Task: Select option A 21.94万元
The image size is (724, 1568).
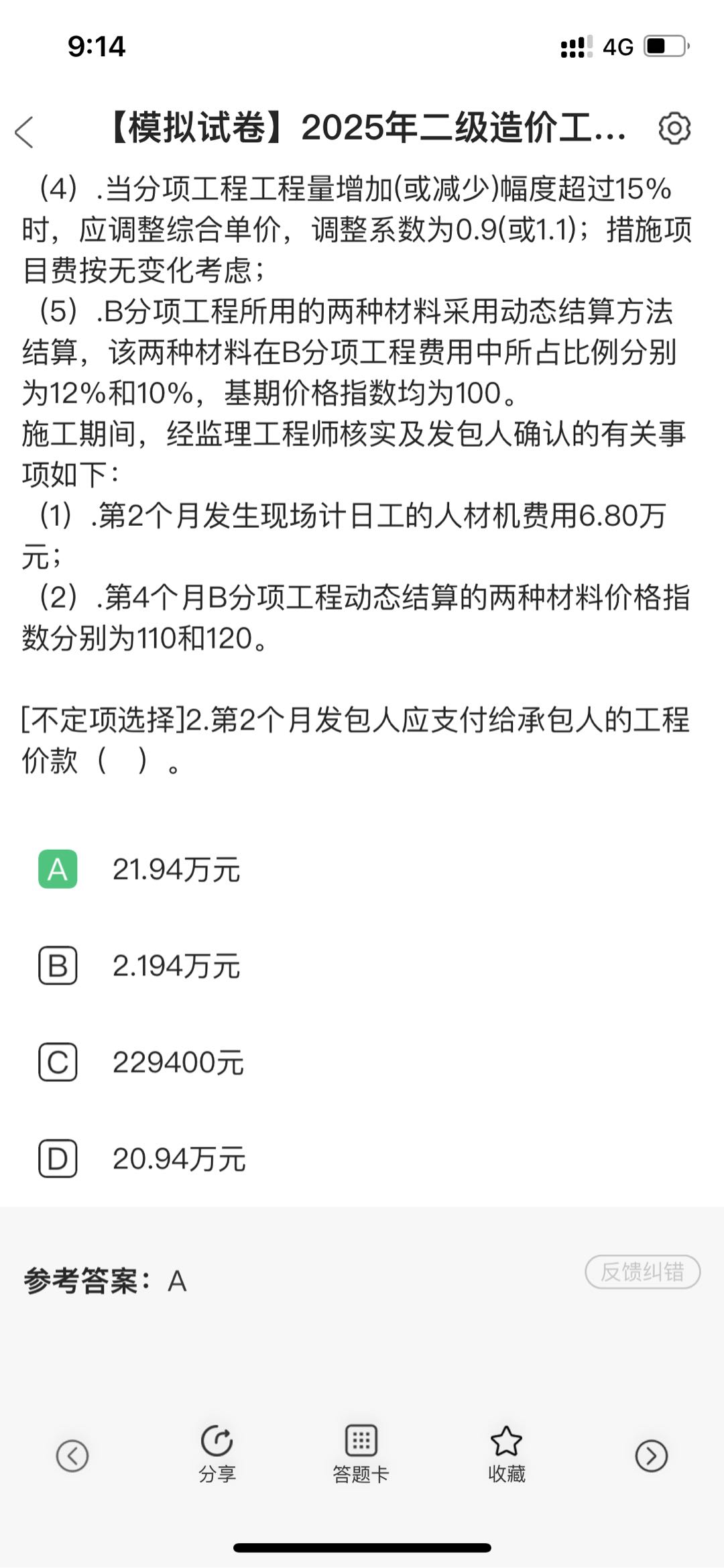Action: 58,869
